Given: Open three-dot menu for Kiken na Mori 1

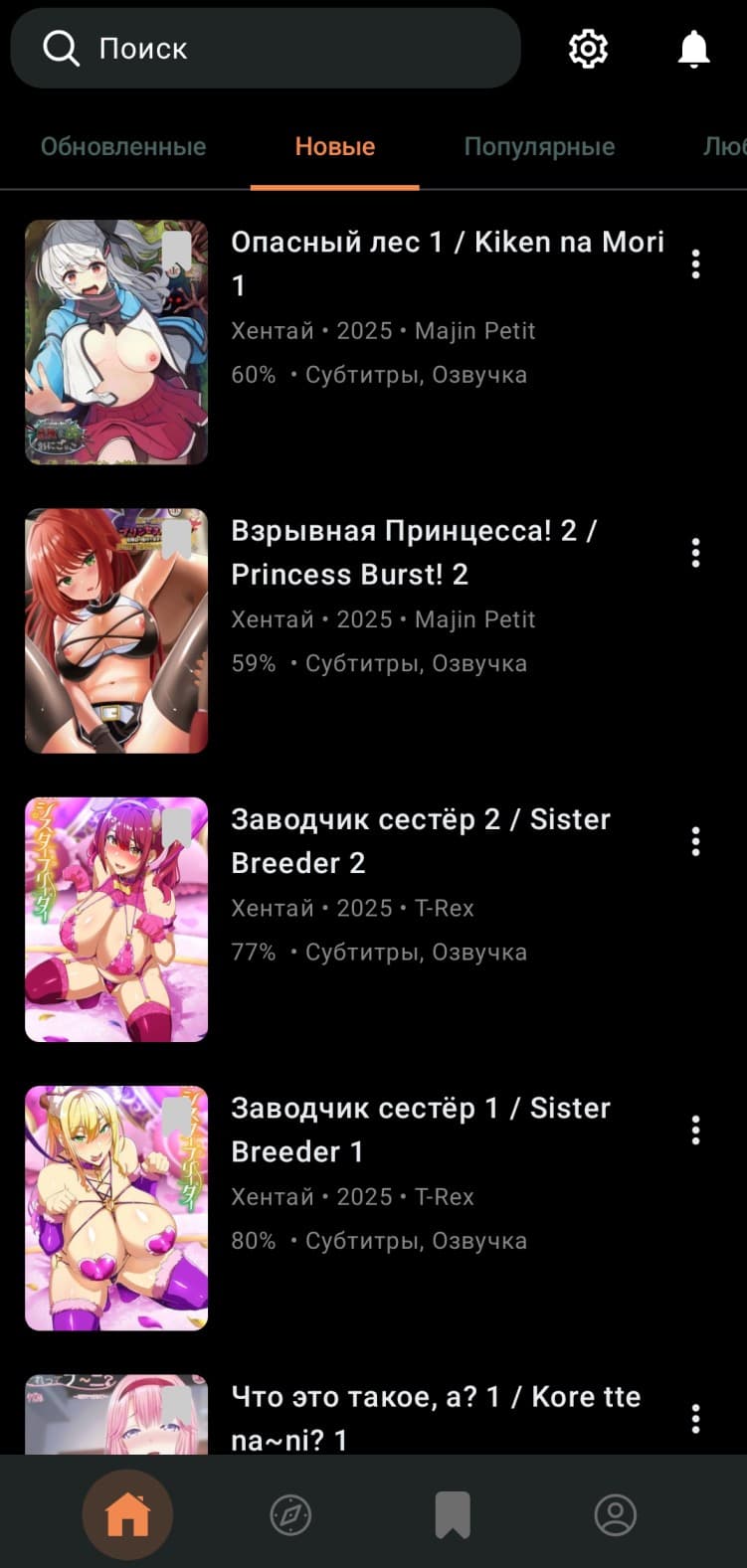Looking at the screenshot, I should click(x=694, y=264).
